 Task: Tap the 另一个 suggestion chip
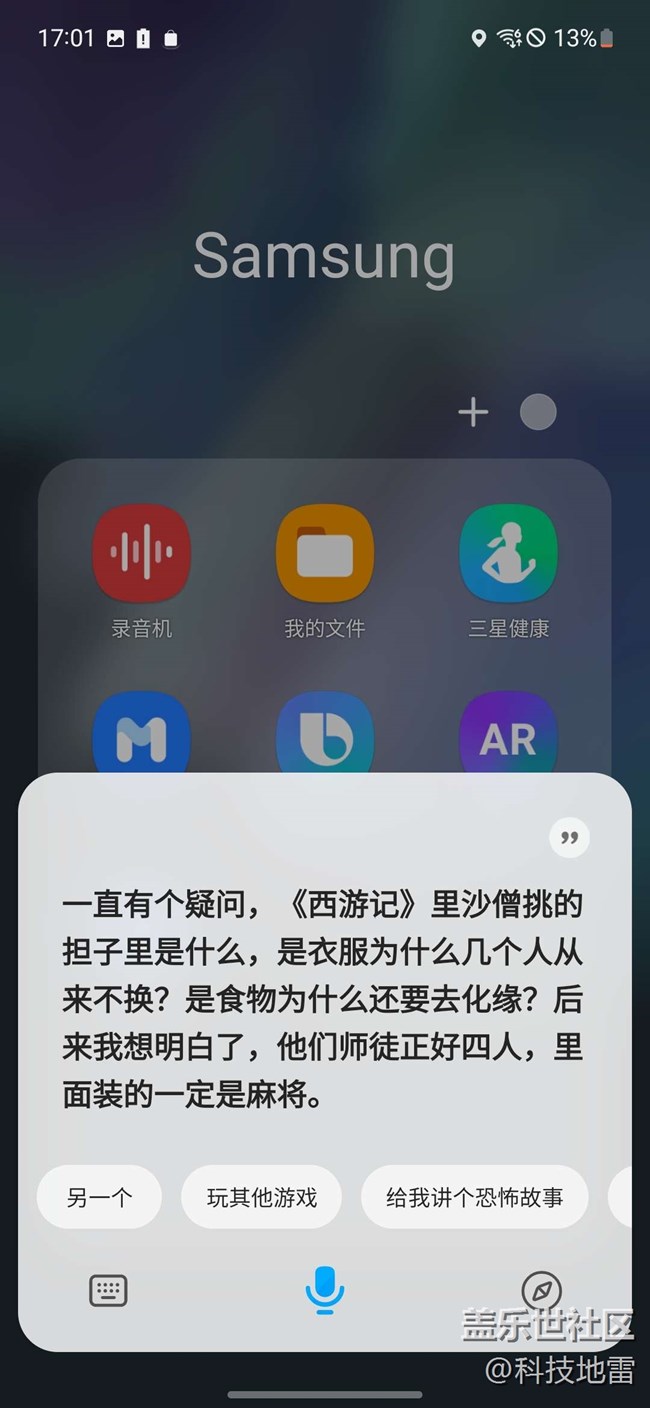click(x=99, y=1197)
